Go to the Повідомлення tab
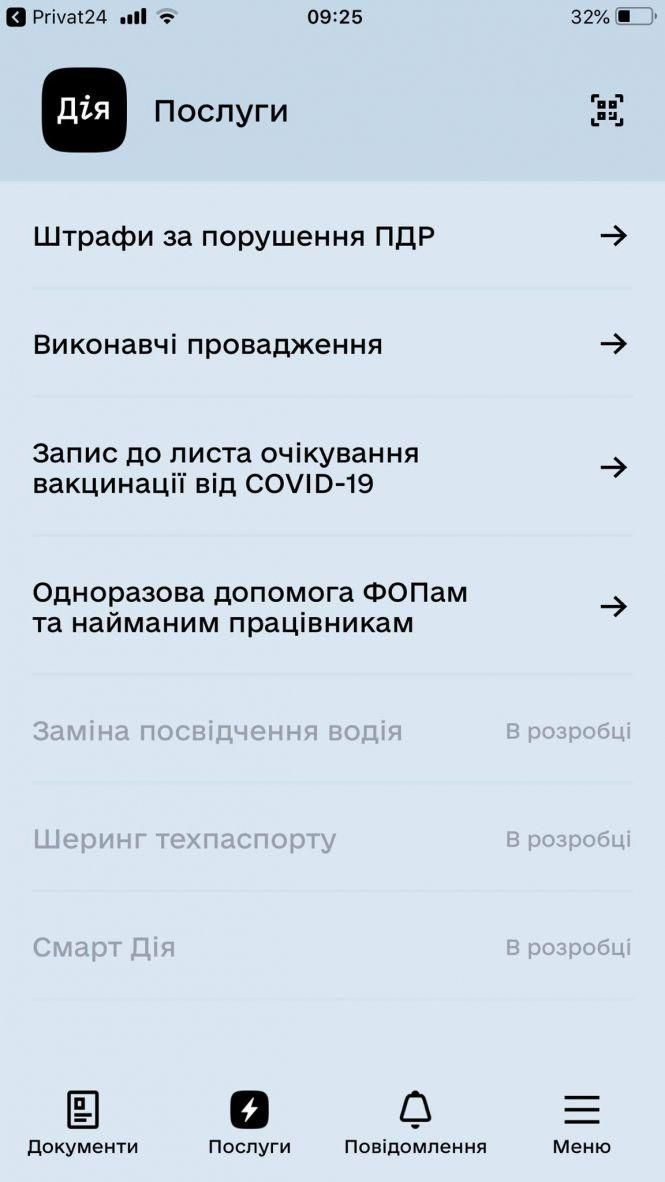 coord(415,1124)
